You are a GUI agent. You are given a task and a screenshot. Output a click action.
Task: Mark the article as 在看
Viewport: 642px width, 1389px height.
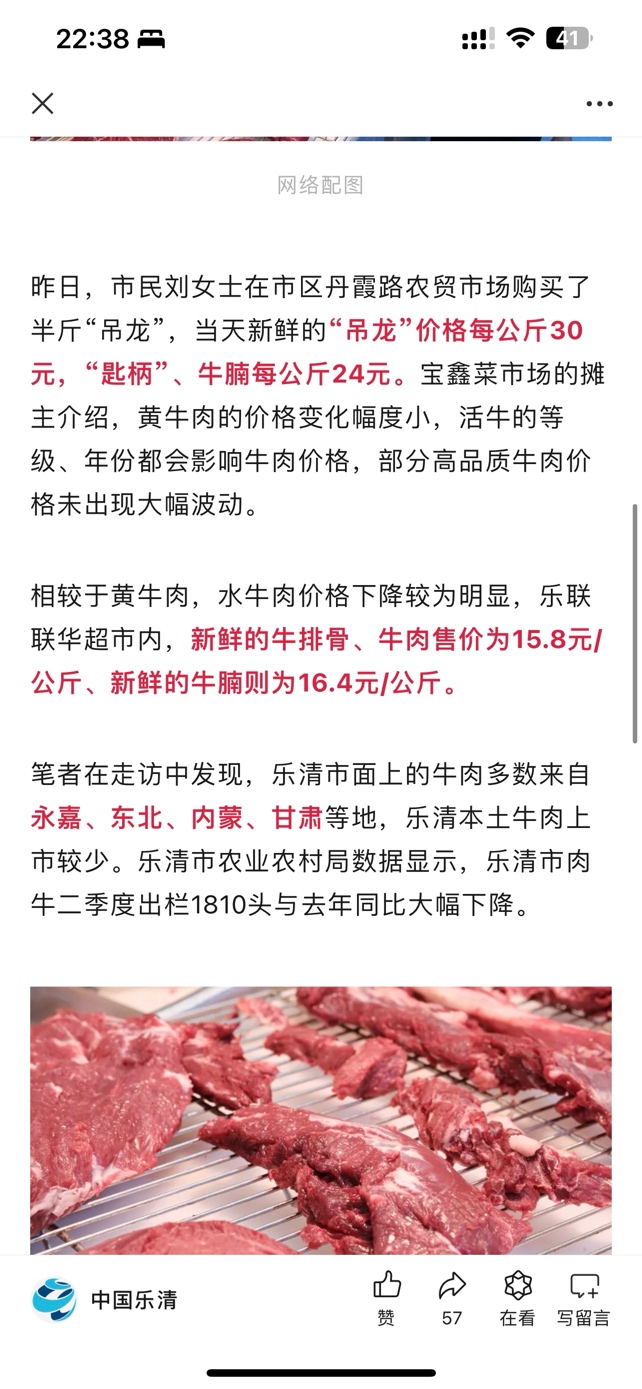click(x=517, y=1297)
